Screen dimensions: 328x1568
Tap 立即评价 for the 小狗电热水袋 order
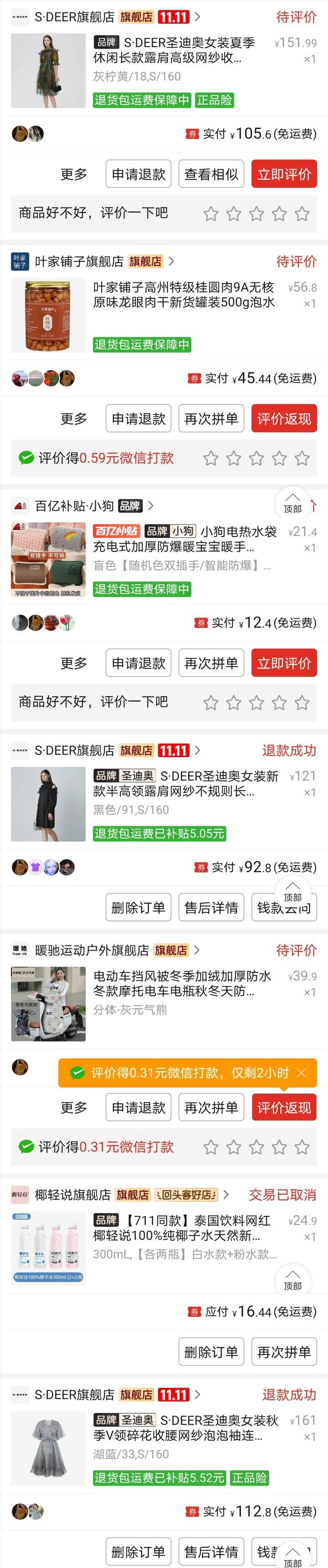[x=283, y=663]
